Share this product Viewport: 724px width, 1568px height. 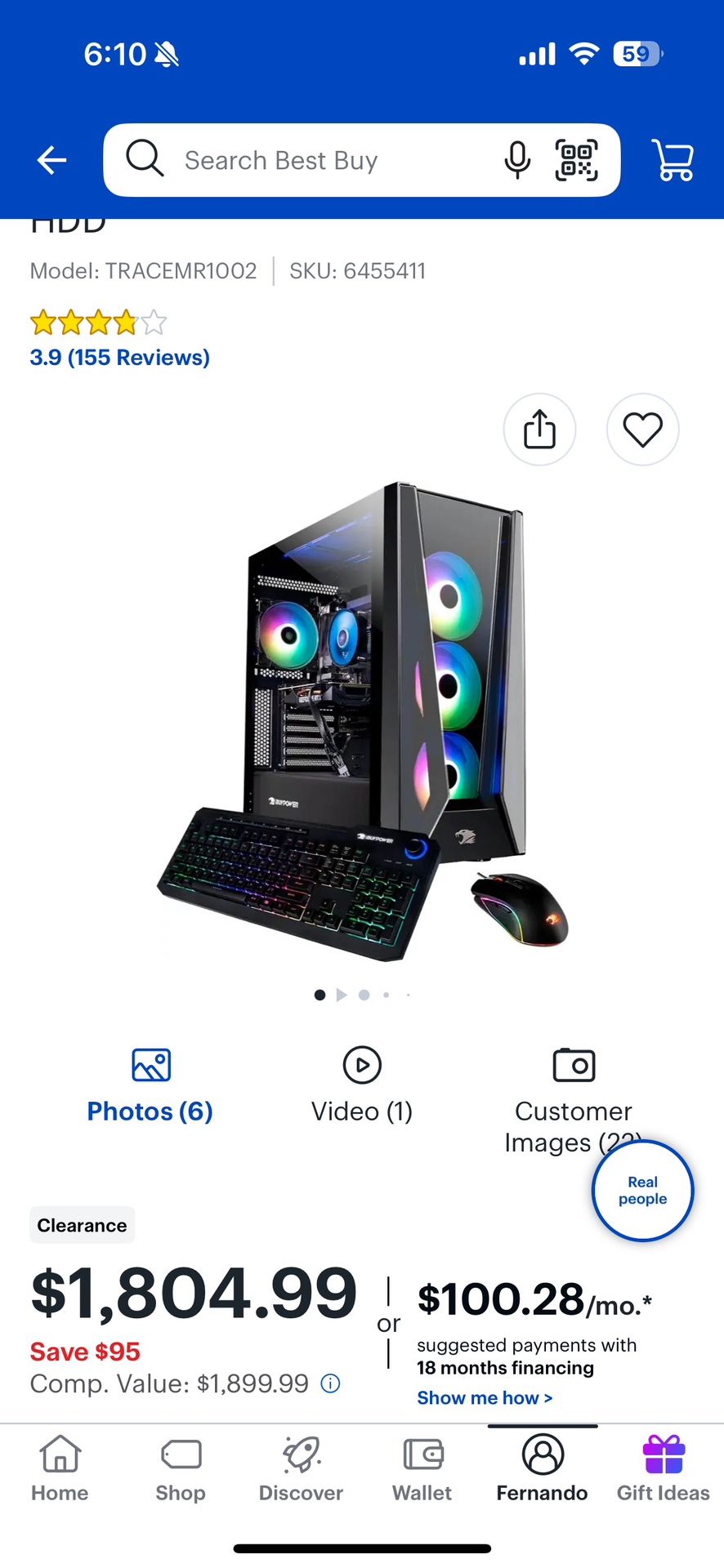coord(539,430)
